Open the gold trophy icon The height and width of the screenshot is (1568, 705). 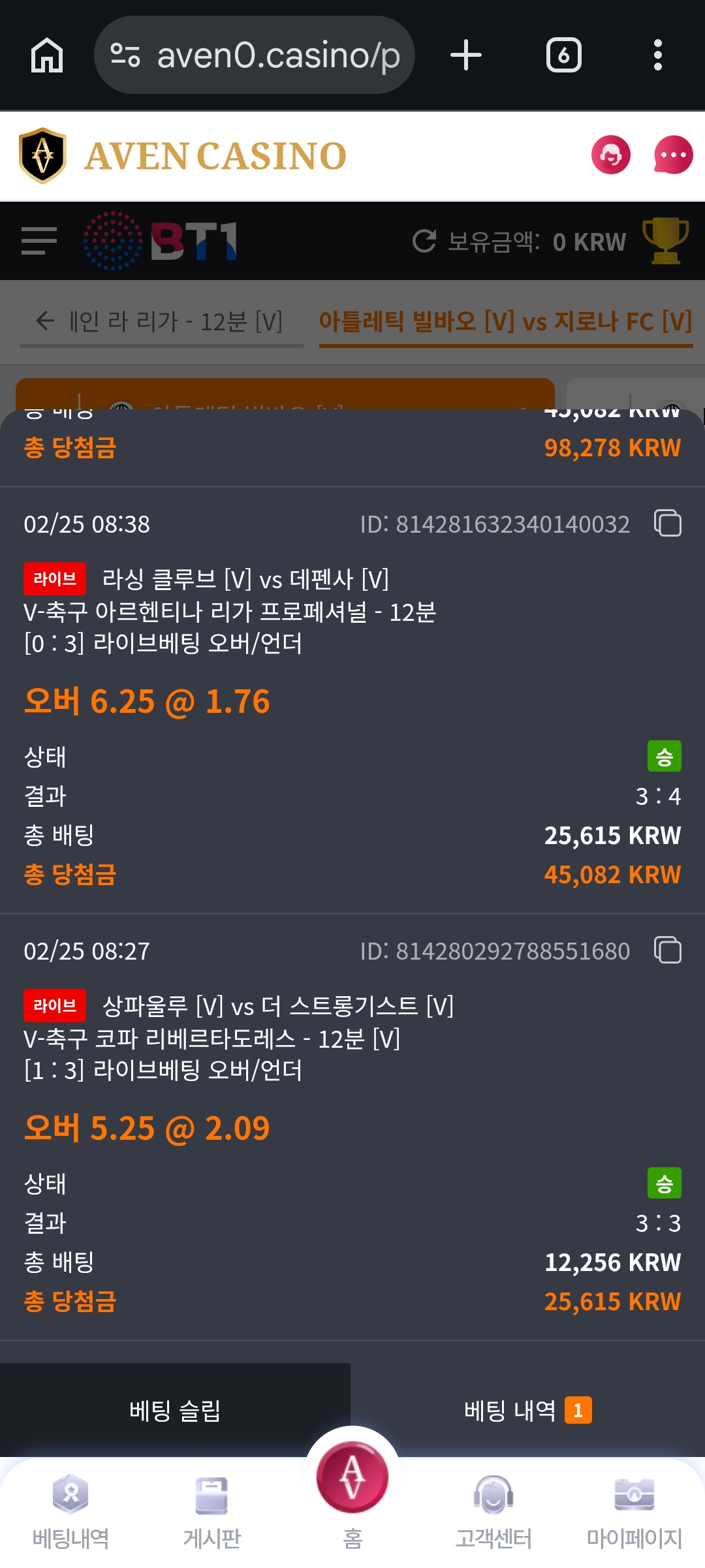(665, 241)
